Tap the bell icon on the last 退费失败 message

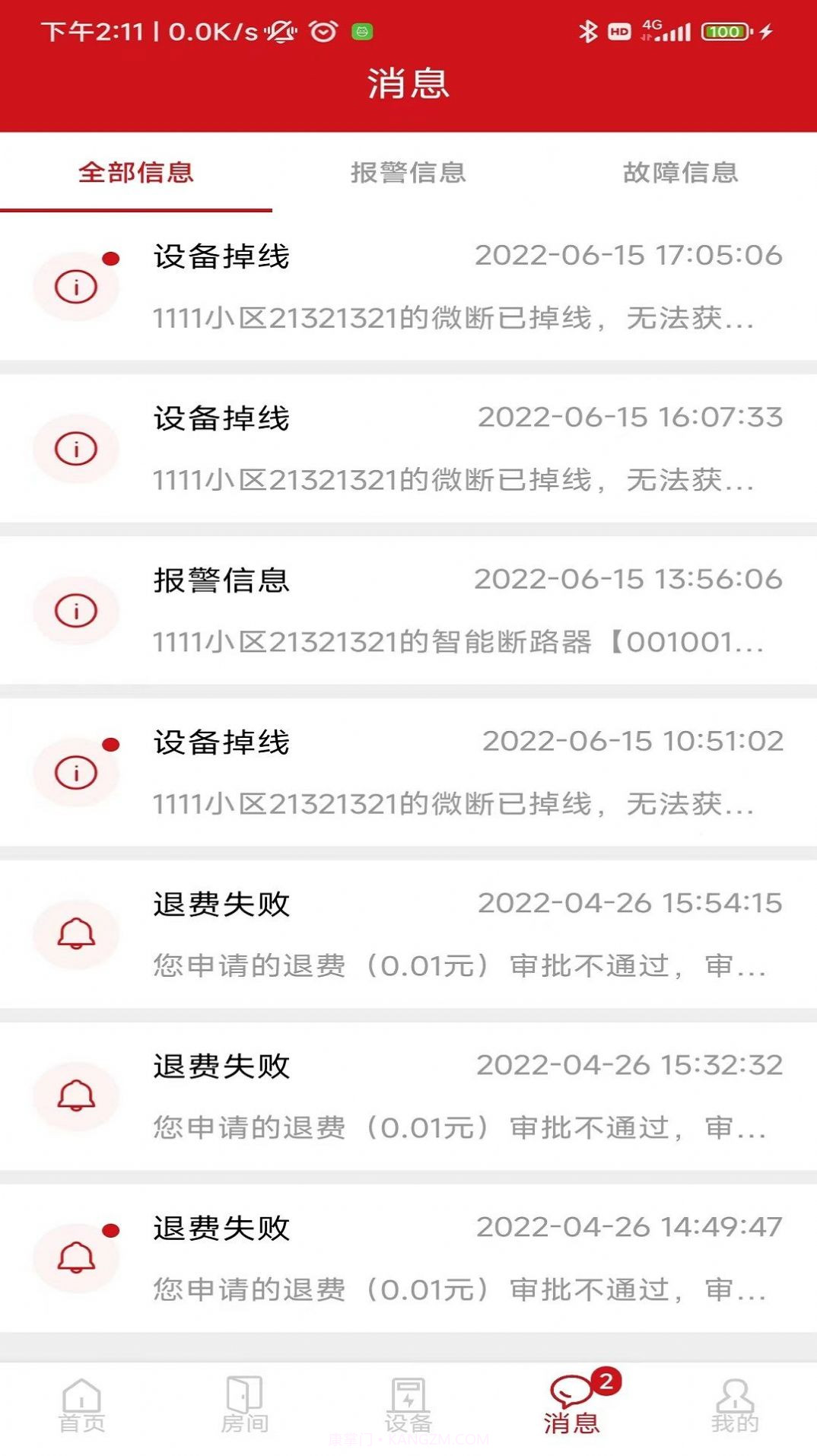point(75,1257)
